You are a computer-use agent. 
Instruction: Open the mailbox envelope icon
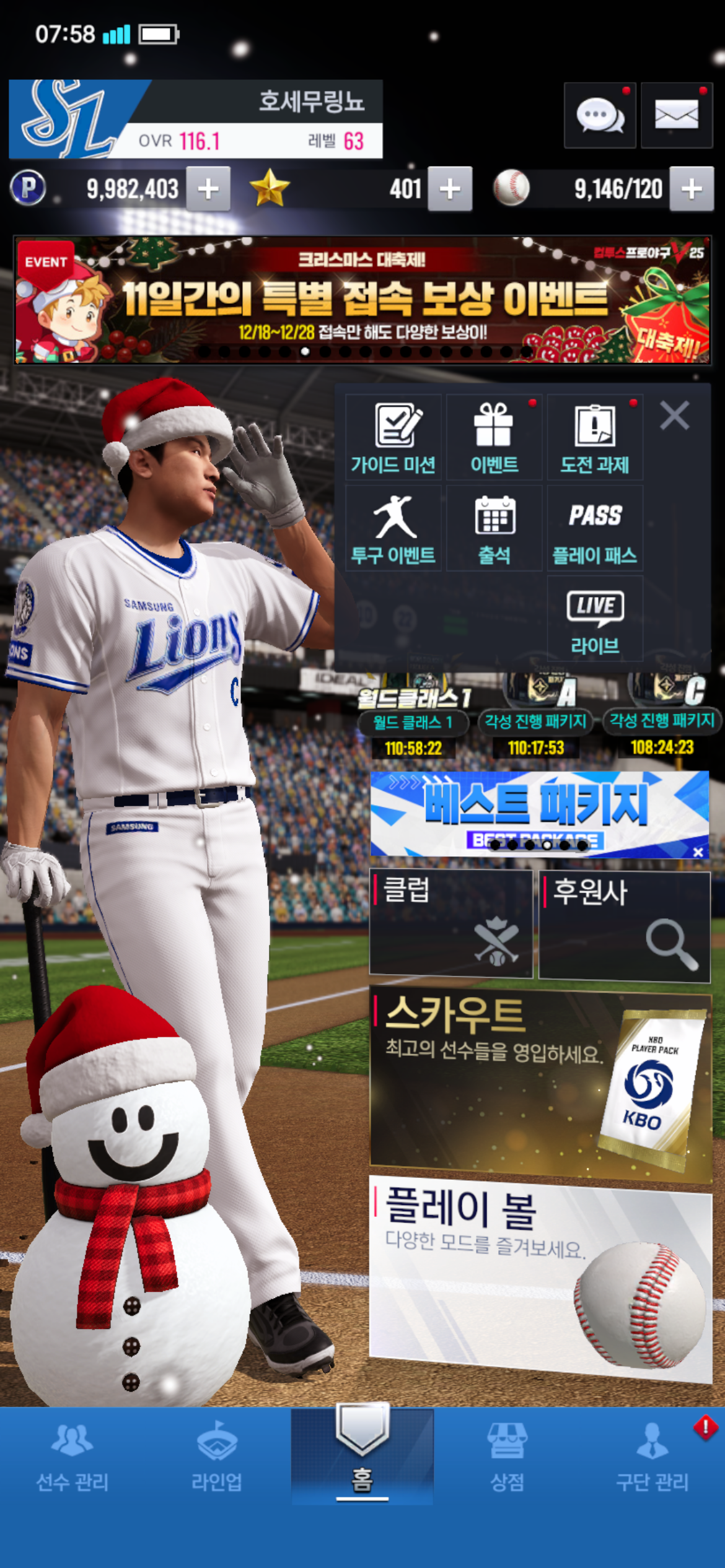tap(676, 115)
